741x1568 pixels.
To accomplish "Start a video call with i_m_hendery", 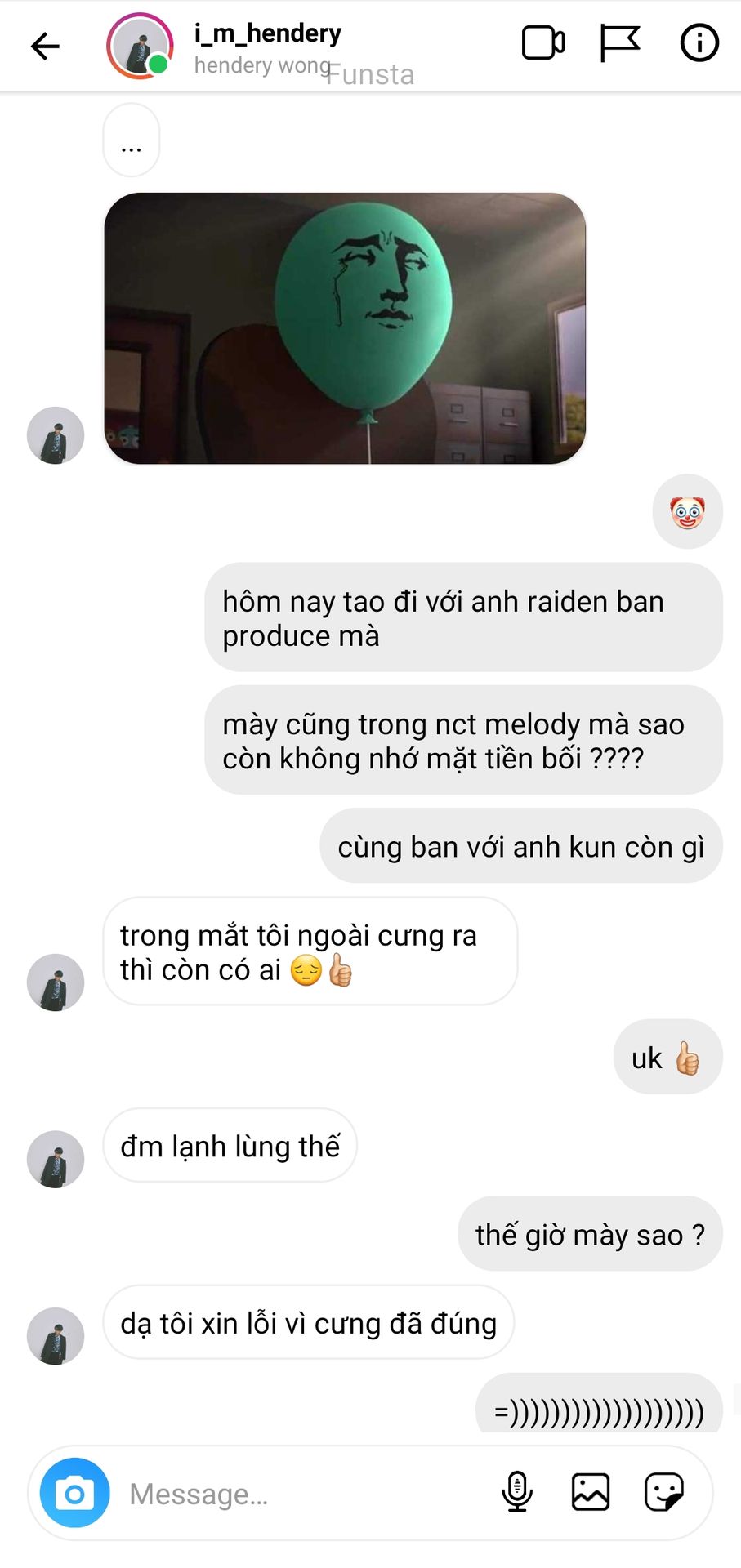I will coord(543,43).
